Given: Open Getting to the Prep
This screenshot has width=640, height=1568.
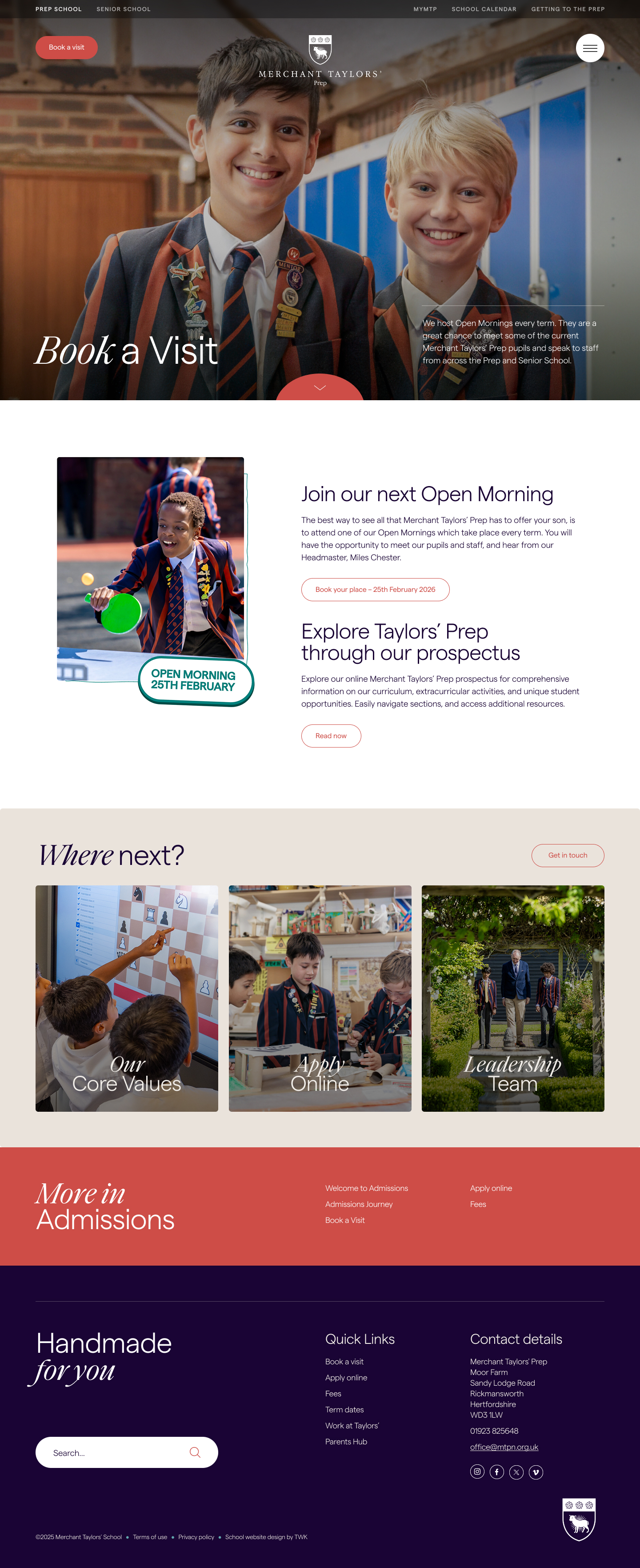Looking at the screenshot, I should [x=567, y=9].
